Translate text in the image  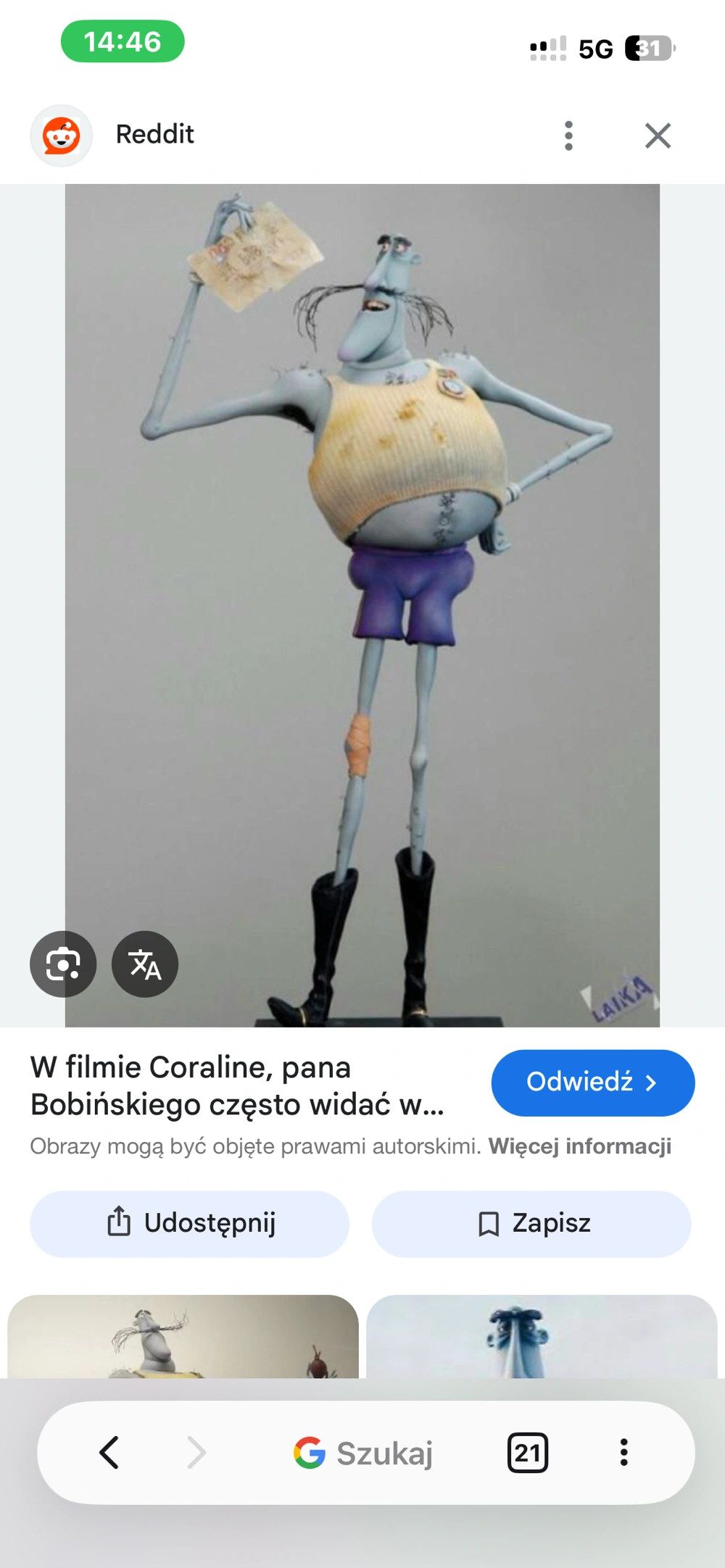coord(145,964)
